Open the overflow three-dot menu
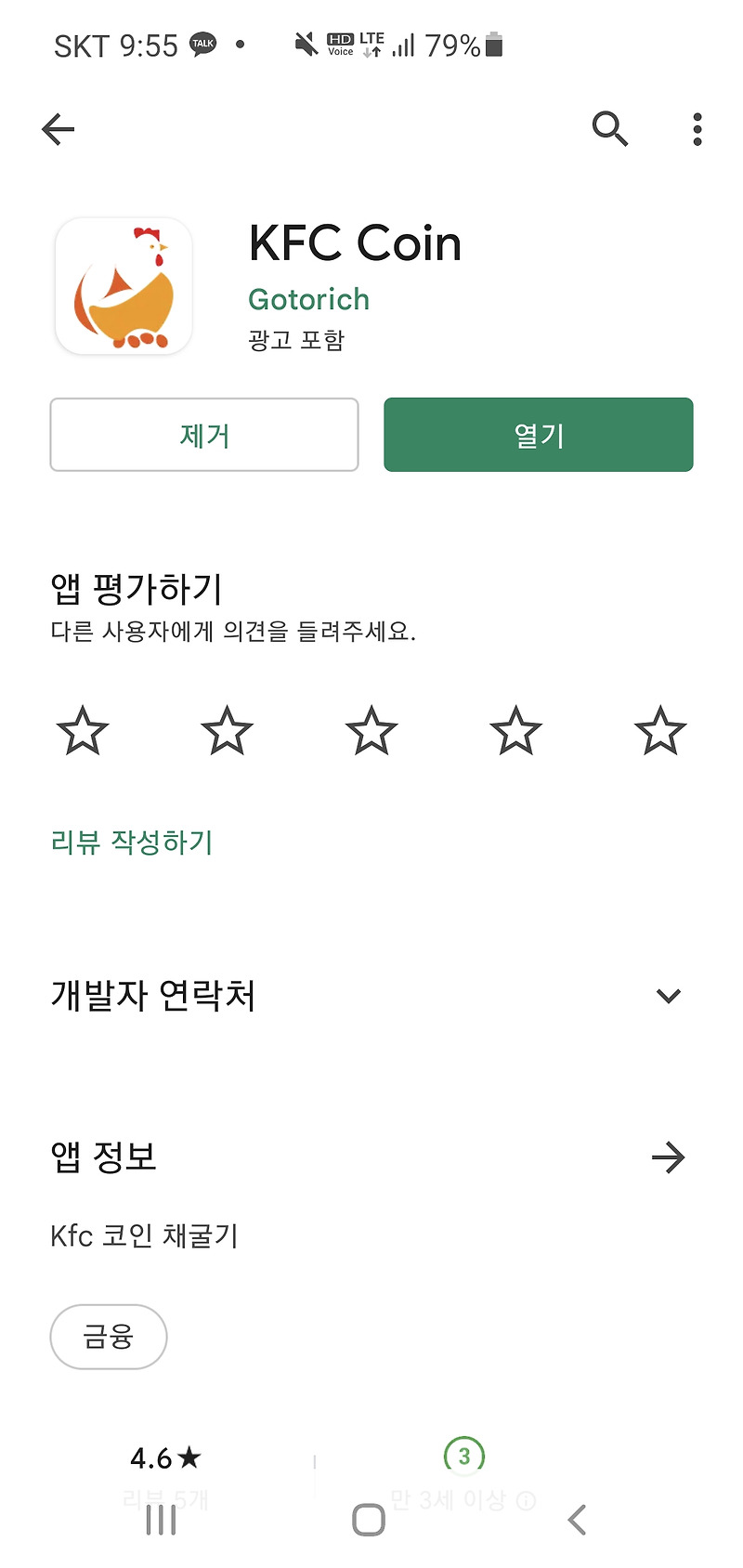 click(x=696, y=129)
